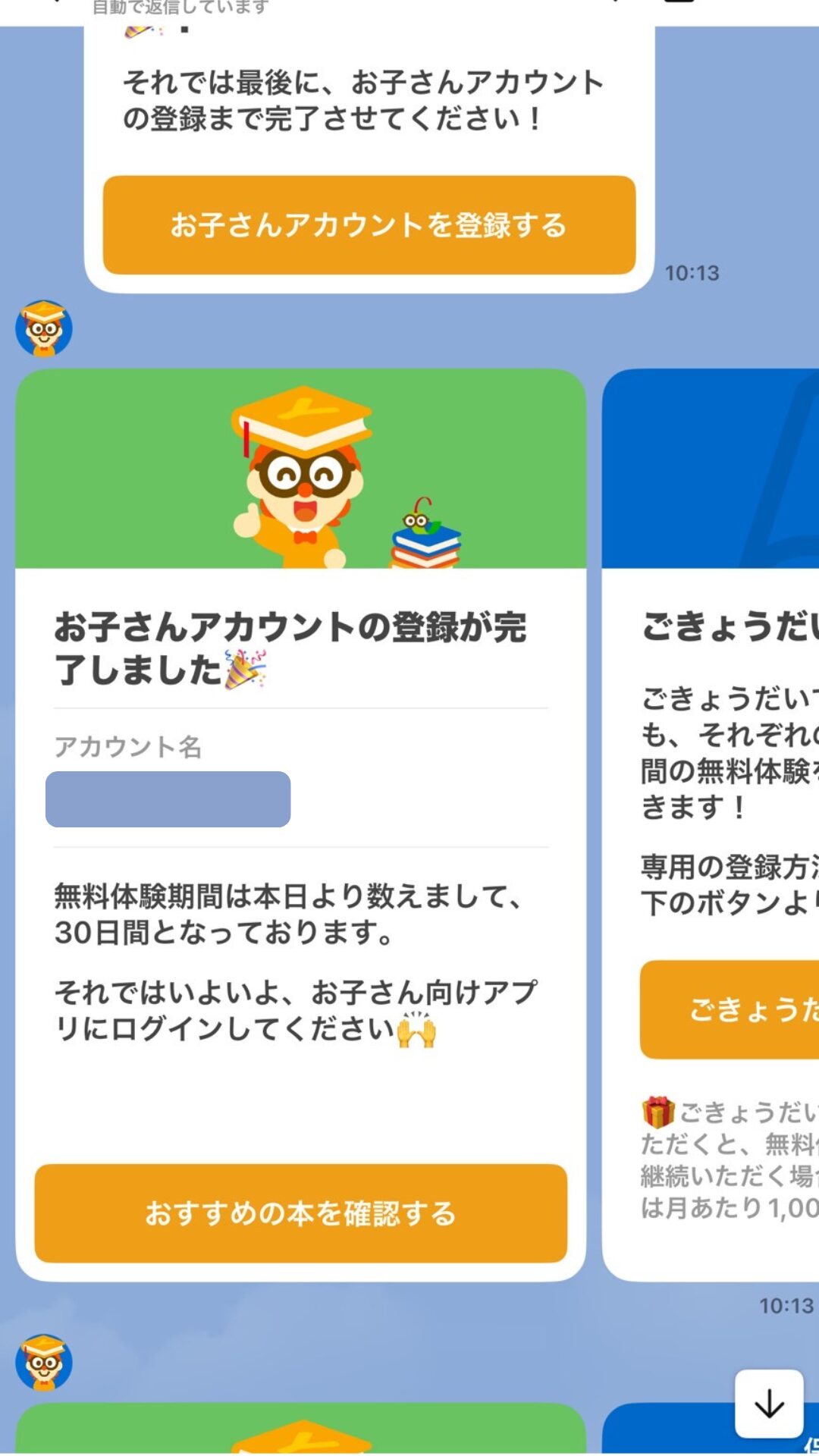Screen dimensions: 819x1456
Task: Jump to latest message with down arrow
Action: click(769, 1404)
